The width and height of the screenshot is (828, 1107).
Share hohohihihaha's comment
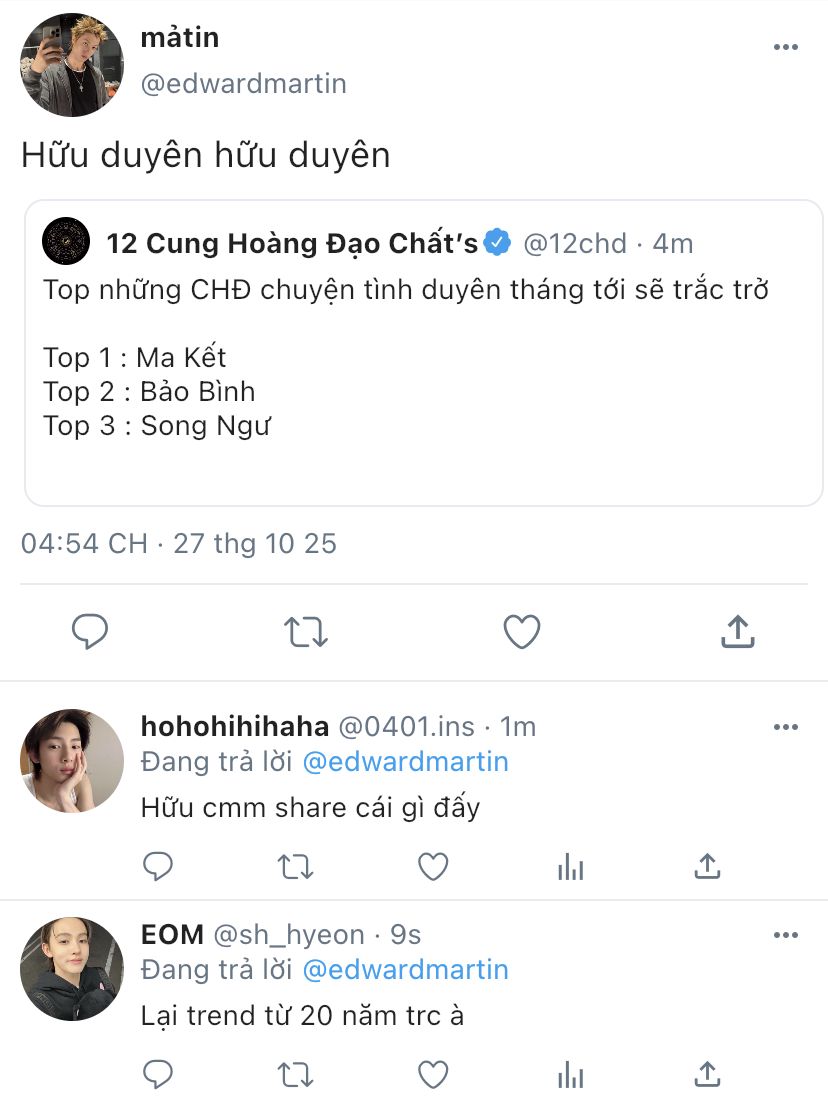(707, 866)
